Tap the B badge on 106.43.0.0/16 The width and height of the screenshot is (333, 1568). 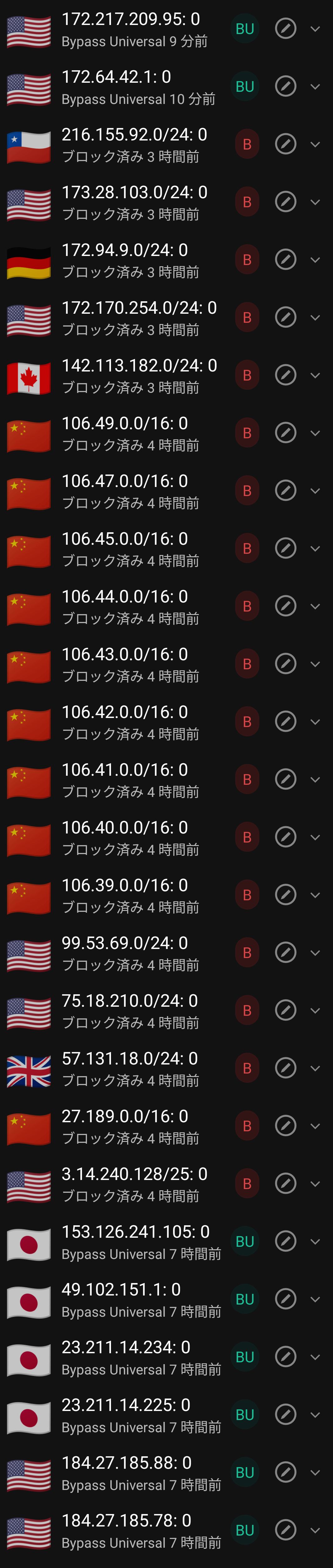(x=247, y=664)
